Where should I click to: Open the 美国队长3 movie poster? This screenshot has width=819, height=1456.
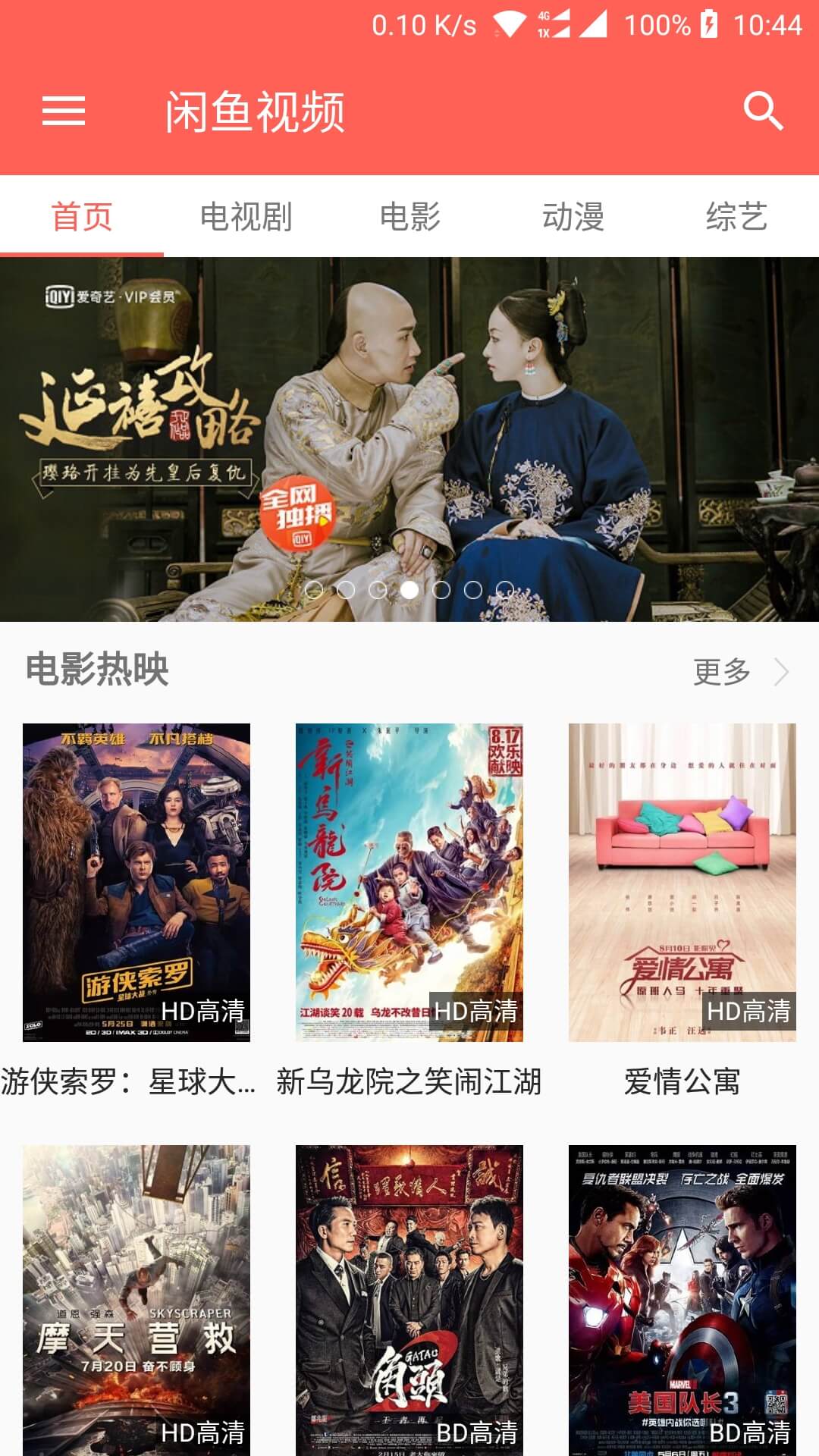[682, 1301]
